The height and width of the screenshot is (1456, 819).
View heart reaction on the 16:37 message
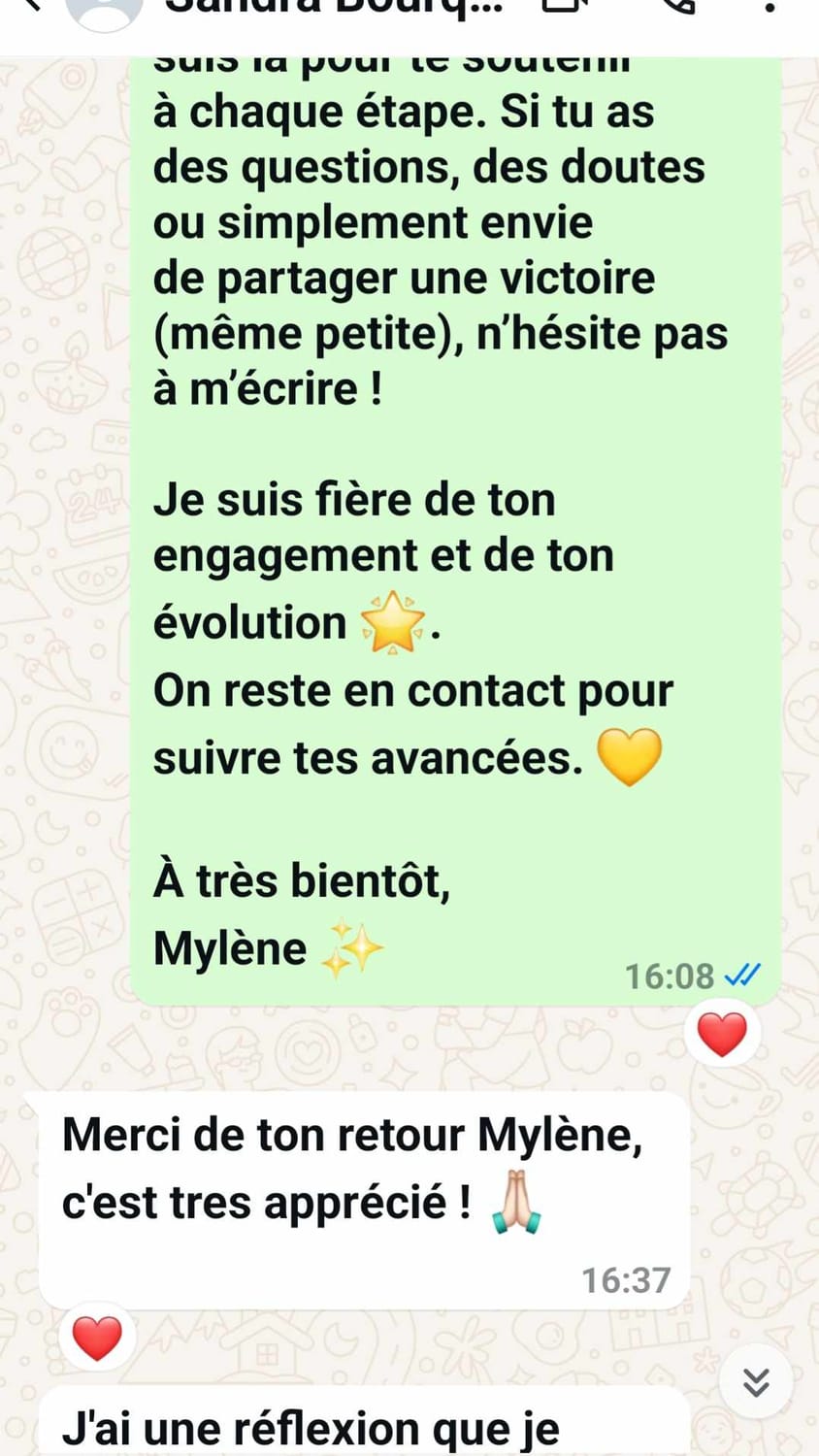pyautogui.click(x=98, y=1339)
